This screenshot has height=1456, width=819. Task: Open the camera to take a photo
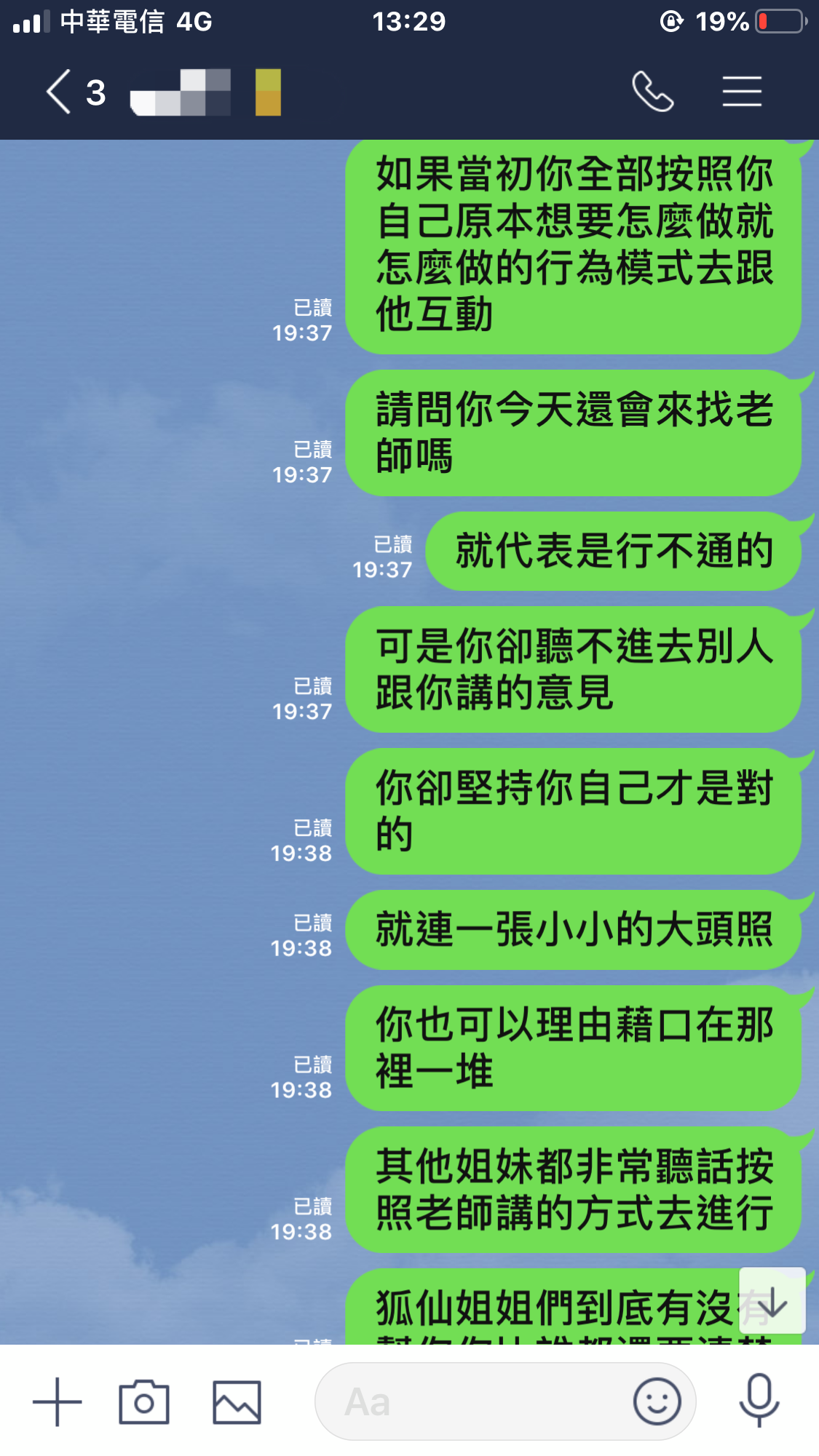(144, 1401)
